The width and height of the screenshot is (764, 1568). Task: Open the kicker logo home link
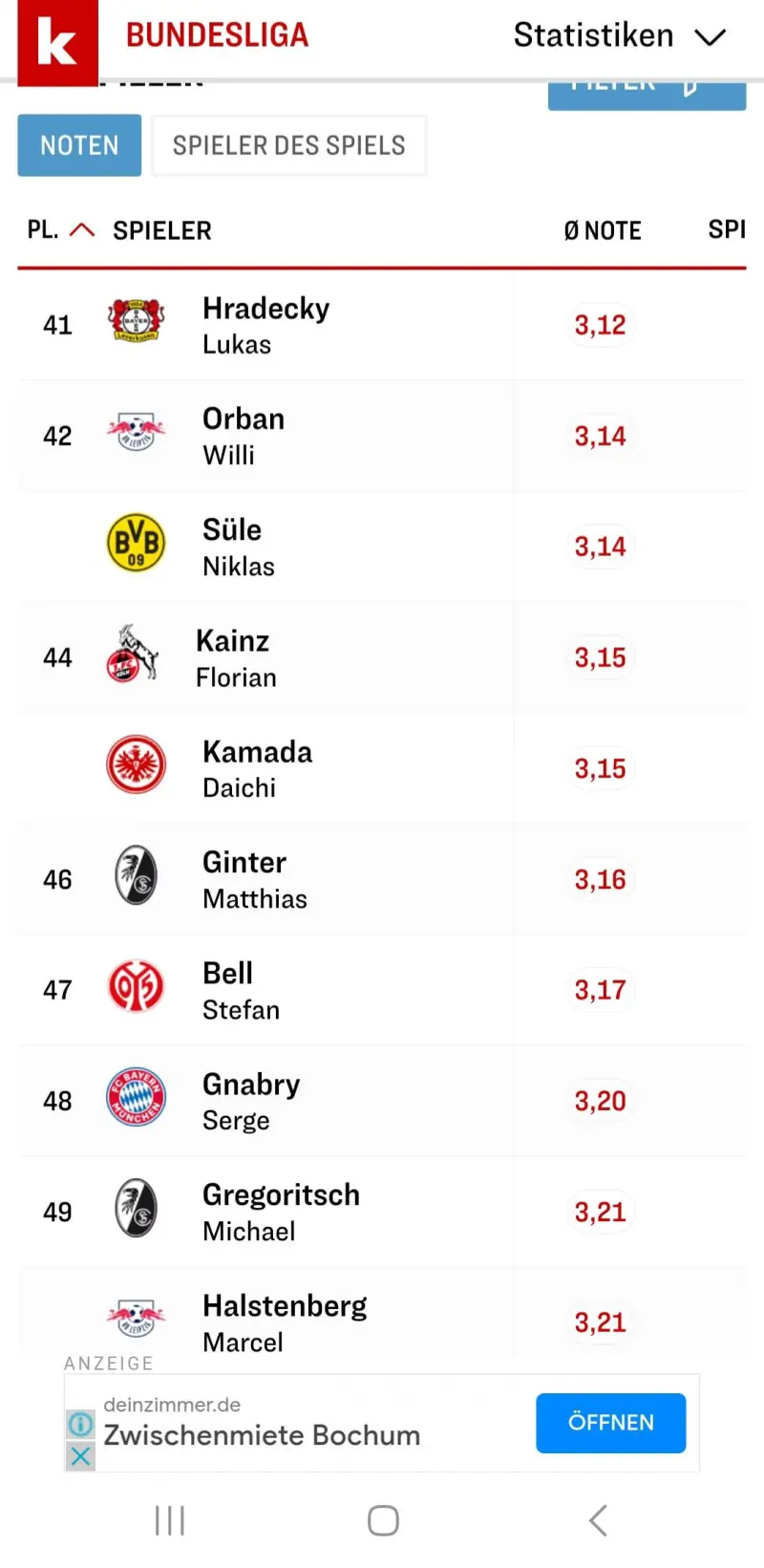[57, 41]
